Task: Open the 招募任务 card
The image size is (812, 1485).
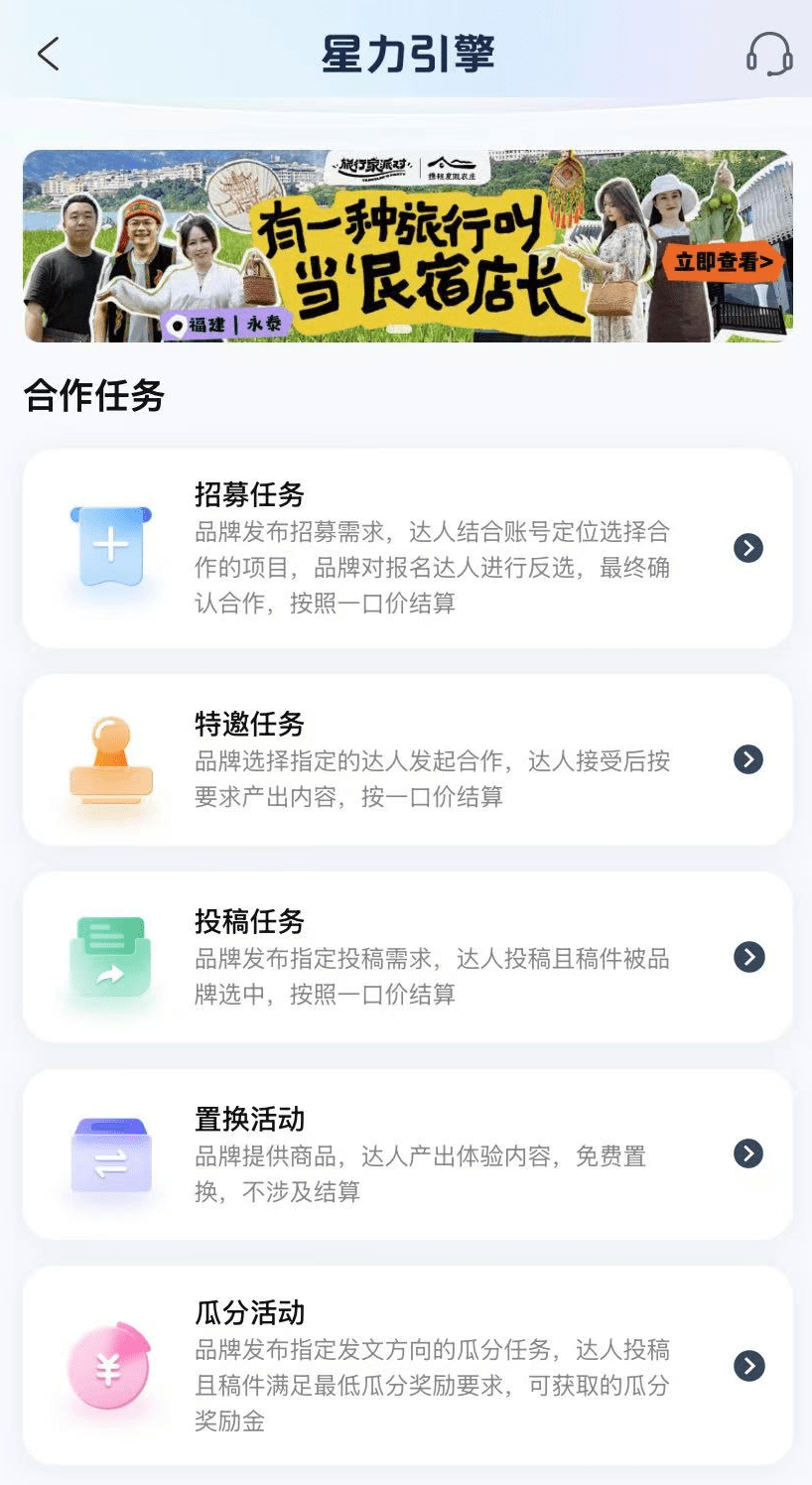Action: [x=407, y=549]
